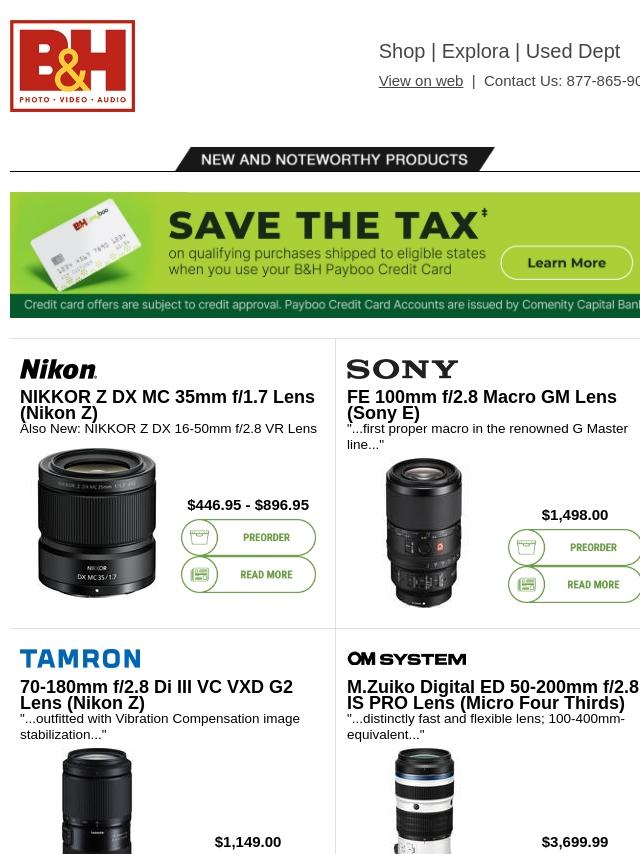Open the B&H logo homepage link
The width and height of the screenshot is (640, 854).
[72, 66]
